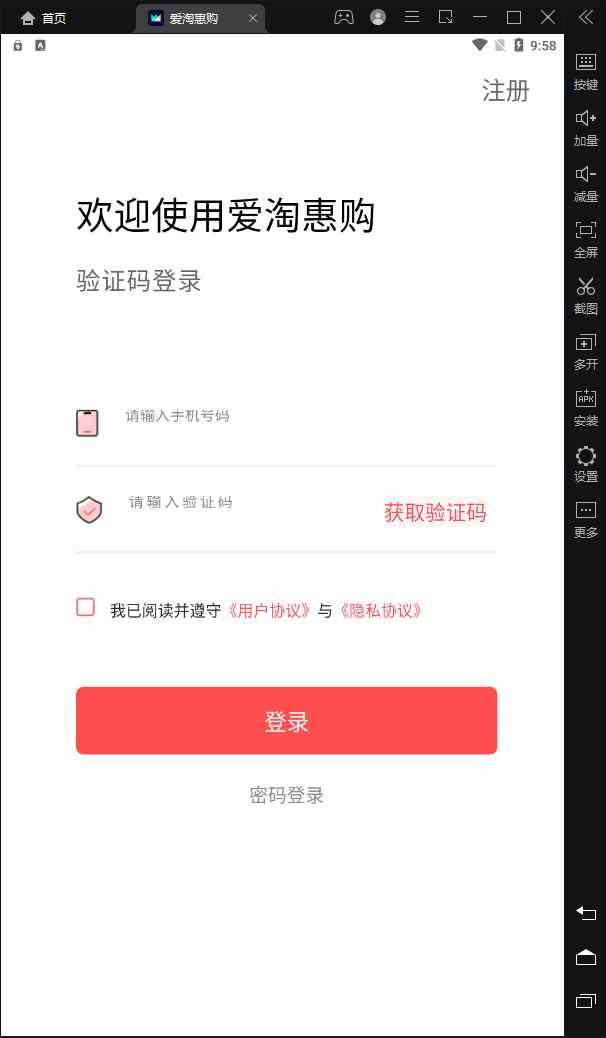Increase volume with 加量
606x1038 pixels.
585,128
